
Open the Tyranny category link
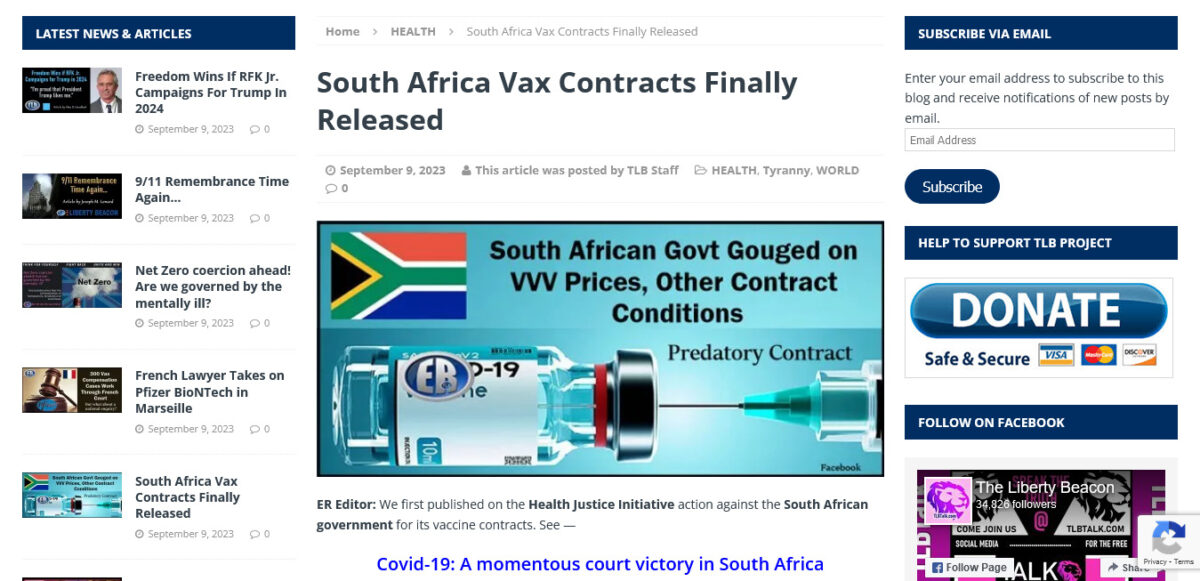pos(786,170)
